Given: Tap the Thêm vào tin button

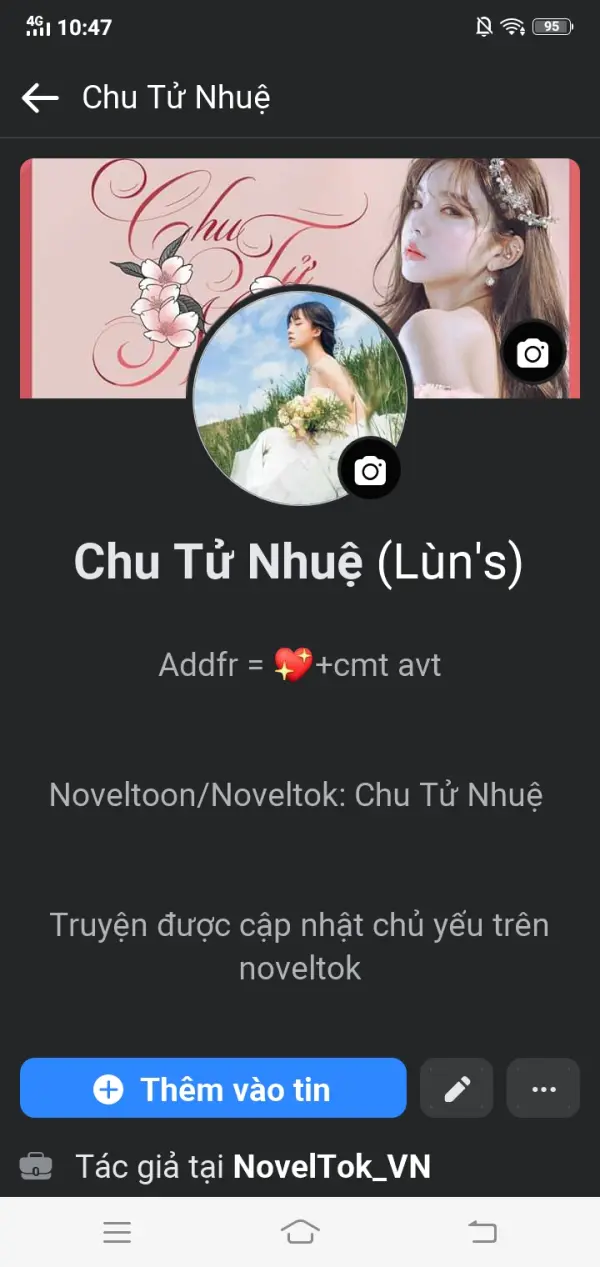Looking at the screenshot, I should tap(213, 1088).
